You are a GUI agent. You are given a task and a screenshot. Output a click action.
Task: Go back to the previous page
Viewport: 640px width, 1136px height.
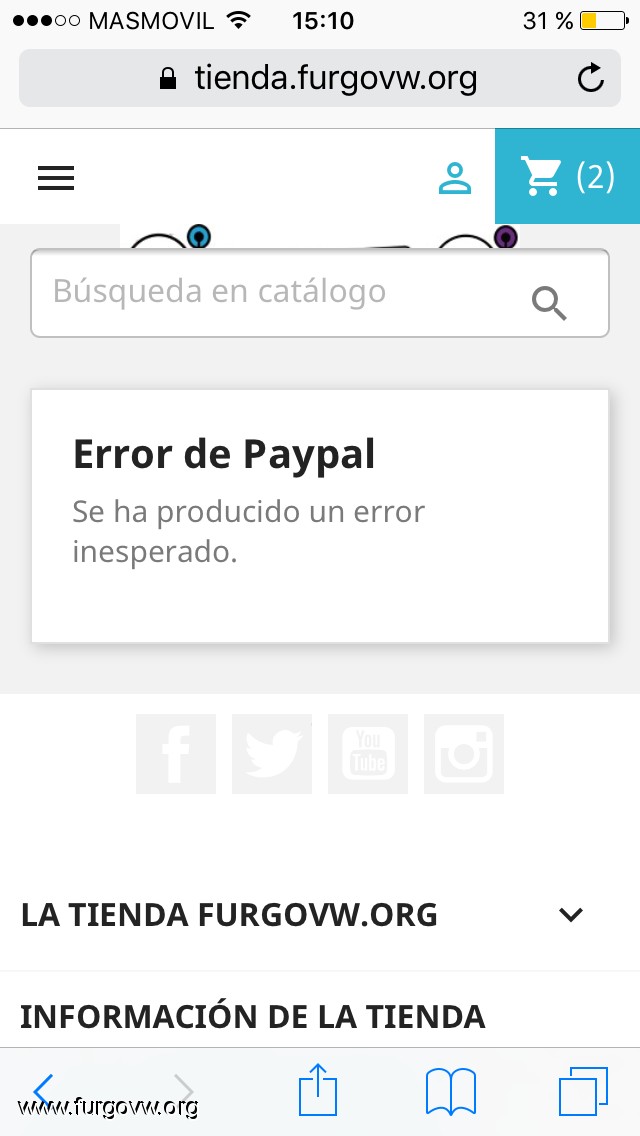[43, 1089]
